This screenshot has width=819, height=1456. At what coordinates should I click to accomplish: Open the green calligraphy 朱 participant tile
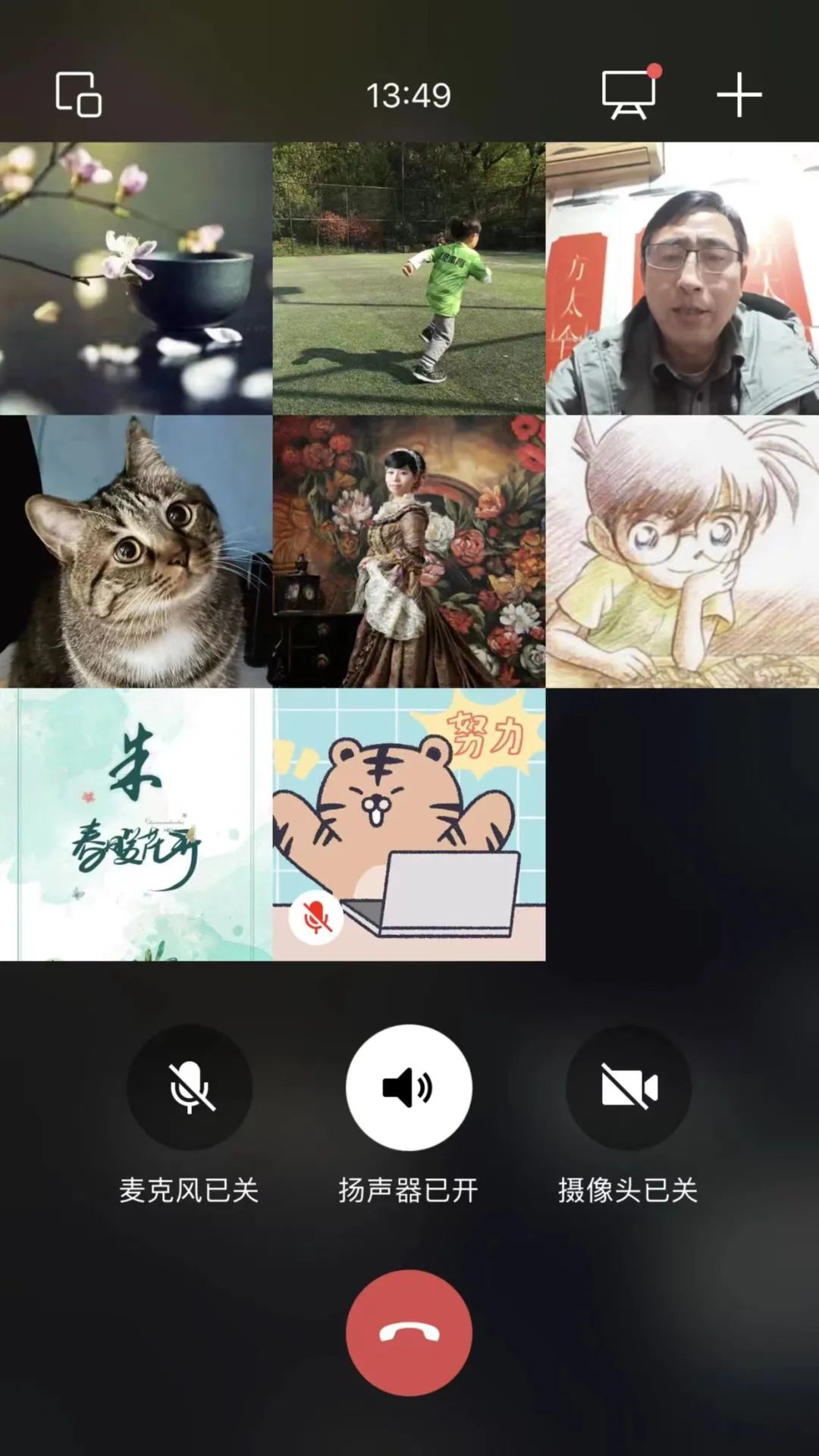point(136,824)
